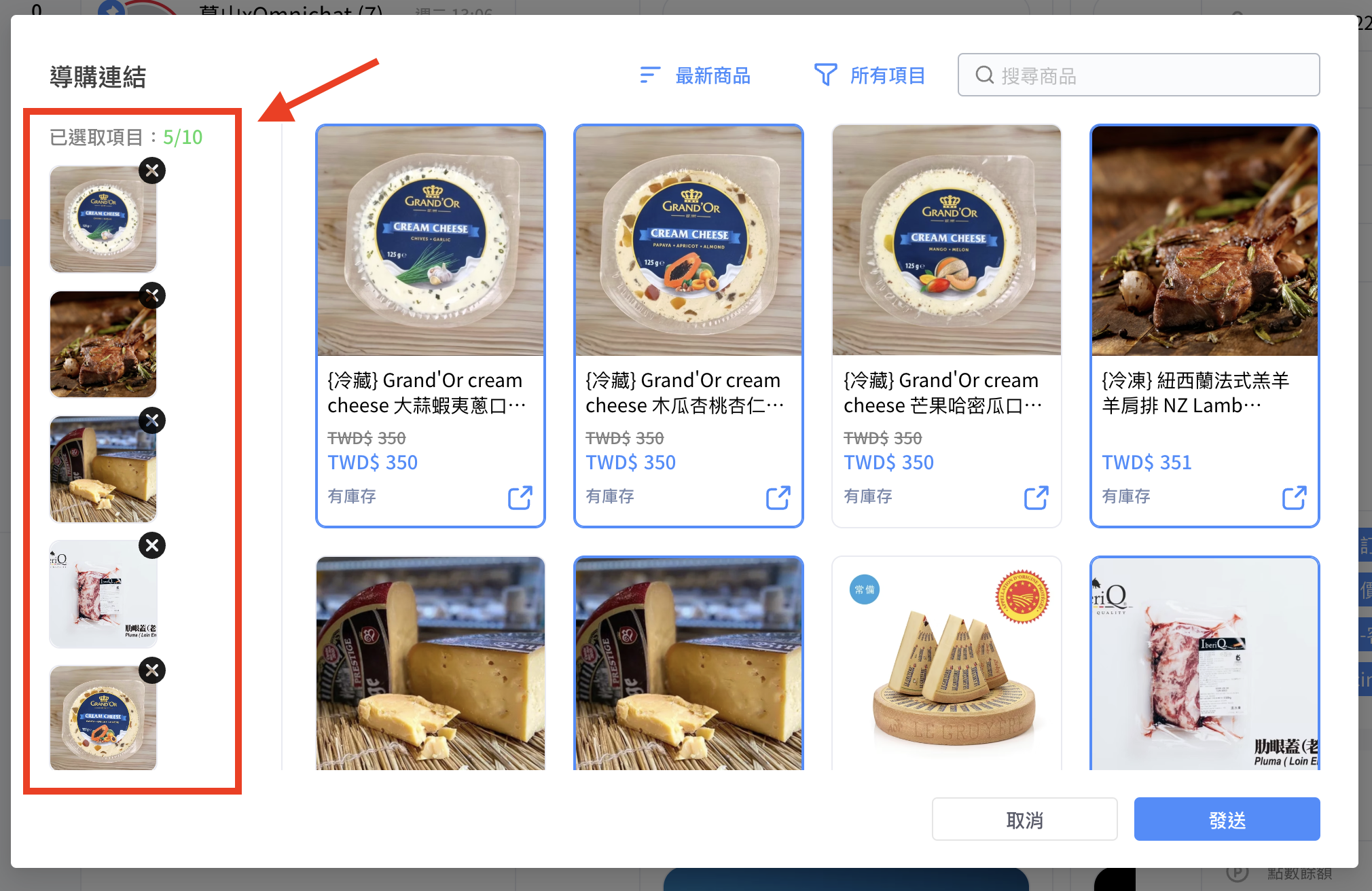1372x891 pixels.
Task: Tap 發送 to send selected products
Action: tap(1227, 820)
